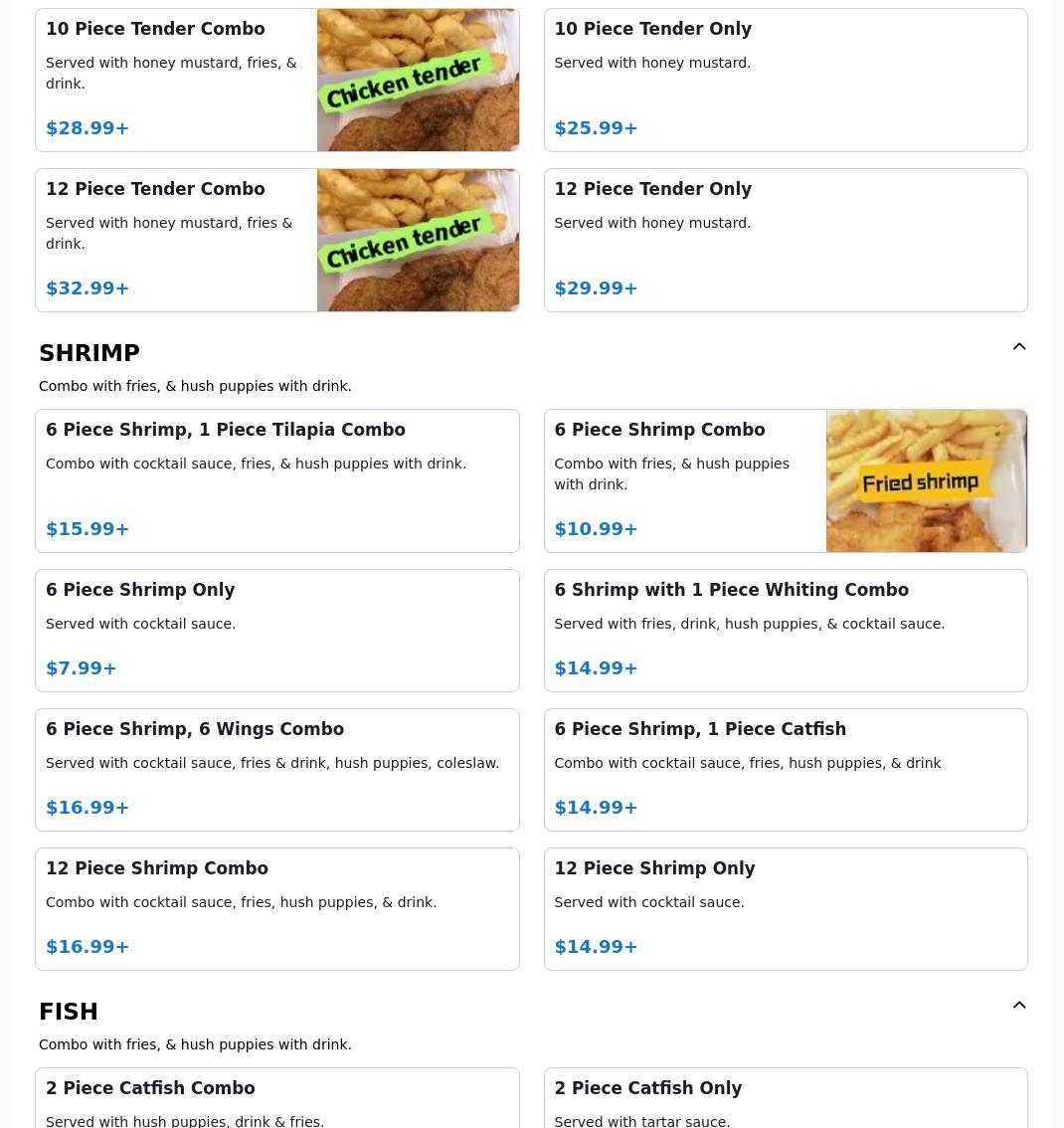
Task: Collapse the SHRIMP section
Action: [x=1019, y=347]
